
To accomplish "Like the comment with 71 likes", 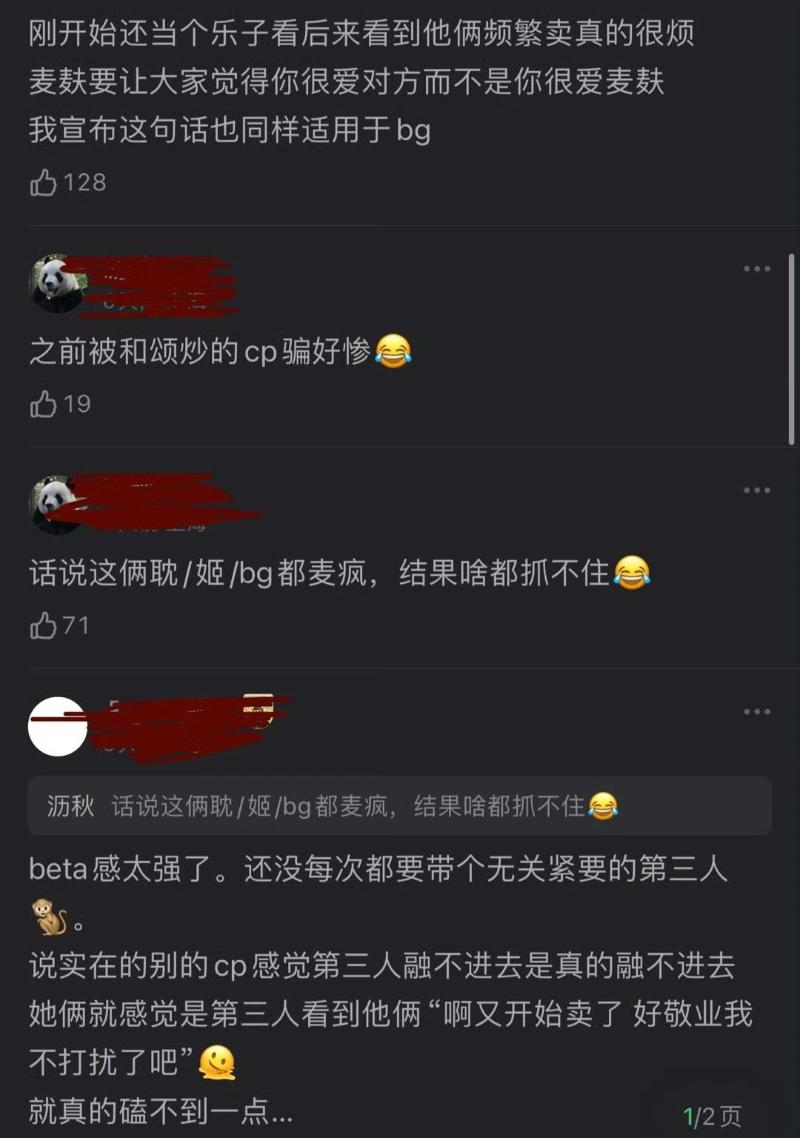I will pos(44,626).
